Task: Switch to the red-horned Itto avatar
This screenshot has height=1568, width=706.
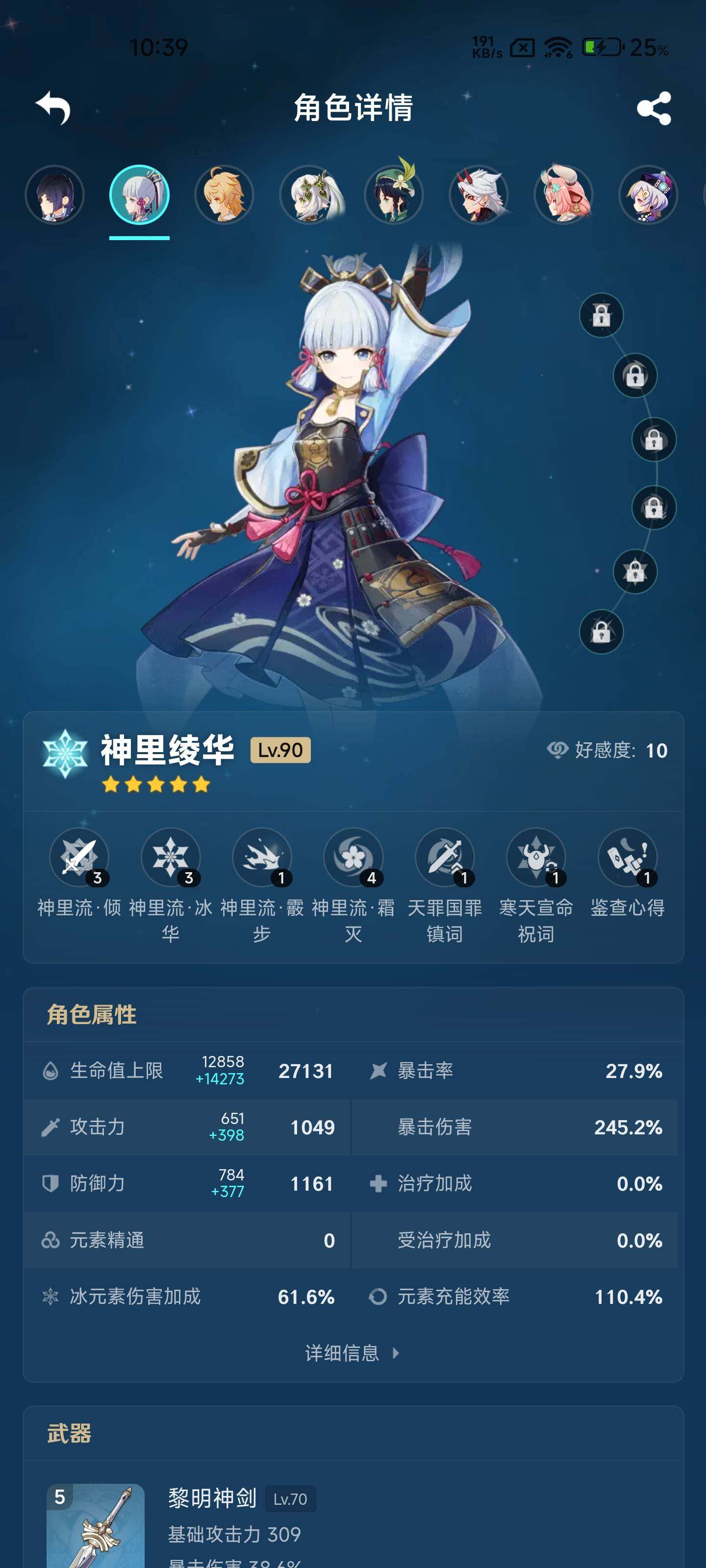Action: [x=479, y=196]
